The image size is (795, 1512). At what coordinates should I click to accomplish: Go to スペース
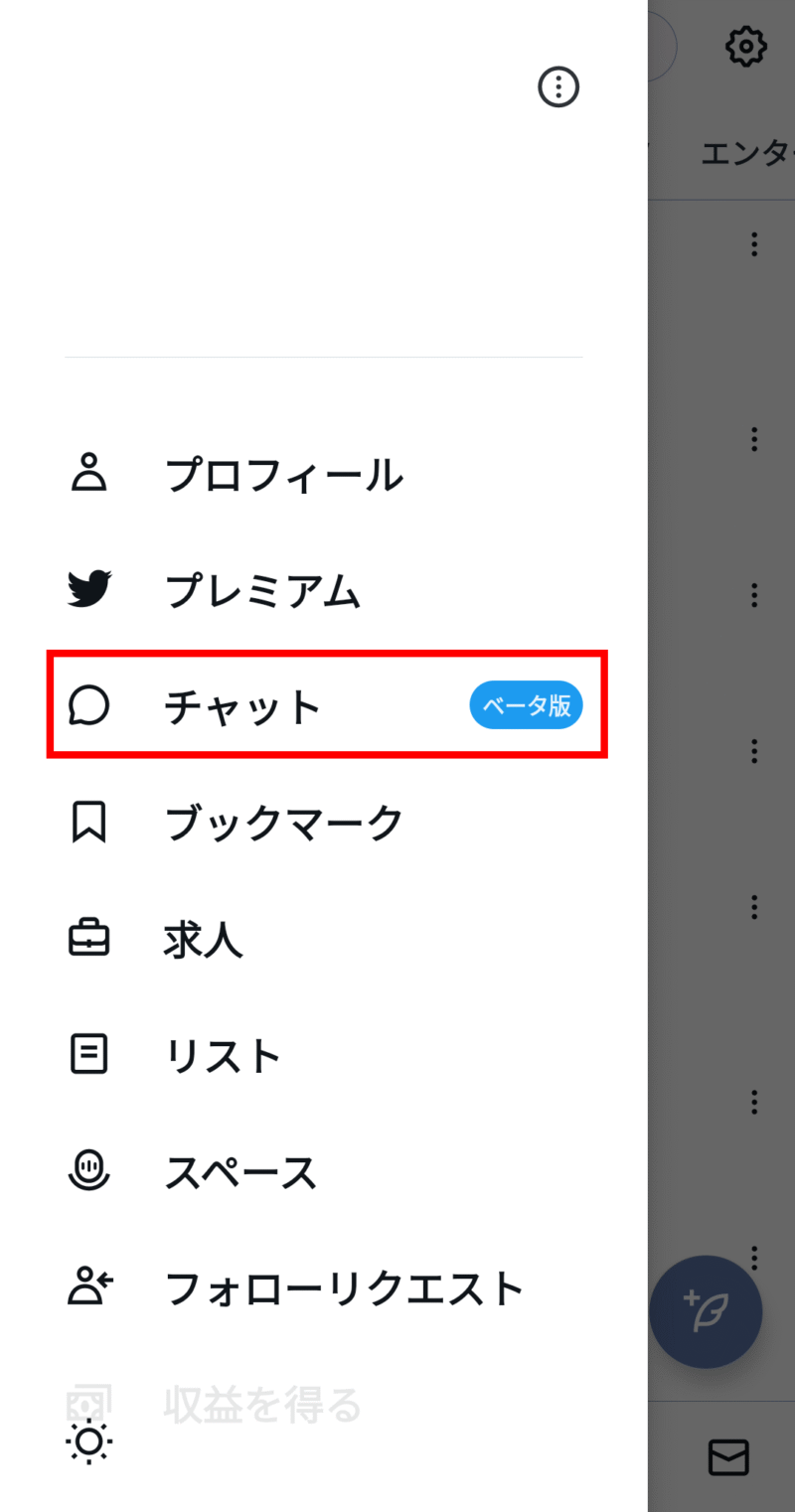point(324,1171)
